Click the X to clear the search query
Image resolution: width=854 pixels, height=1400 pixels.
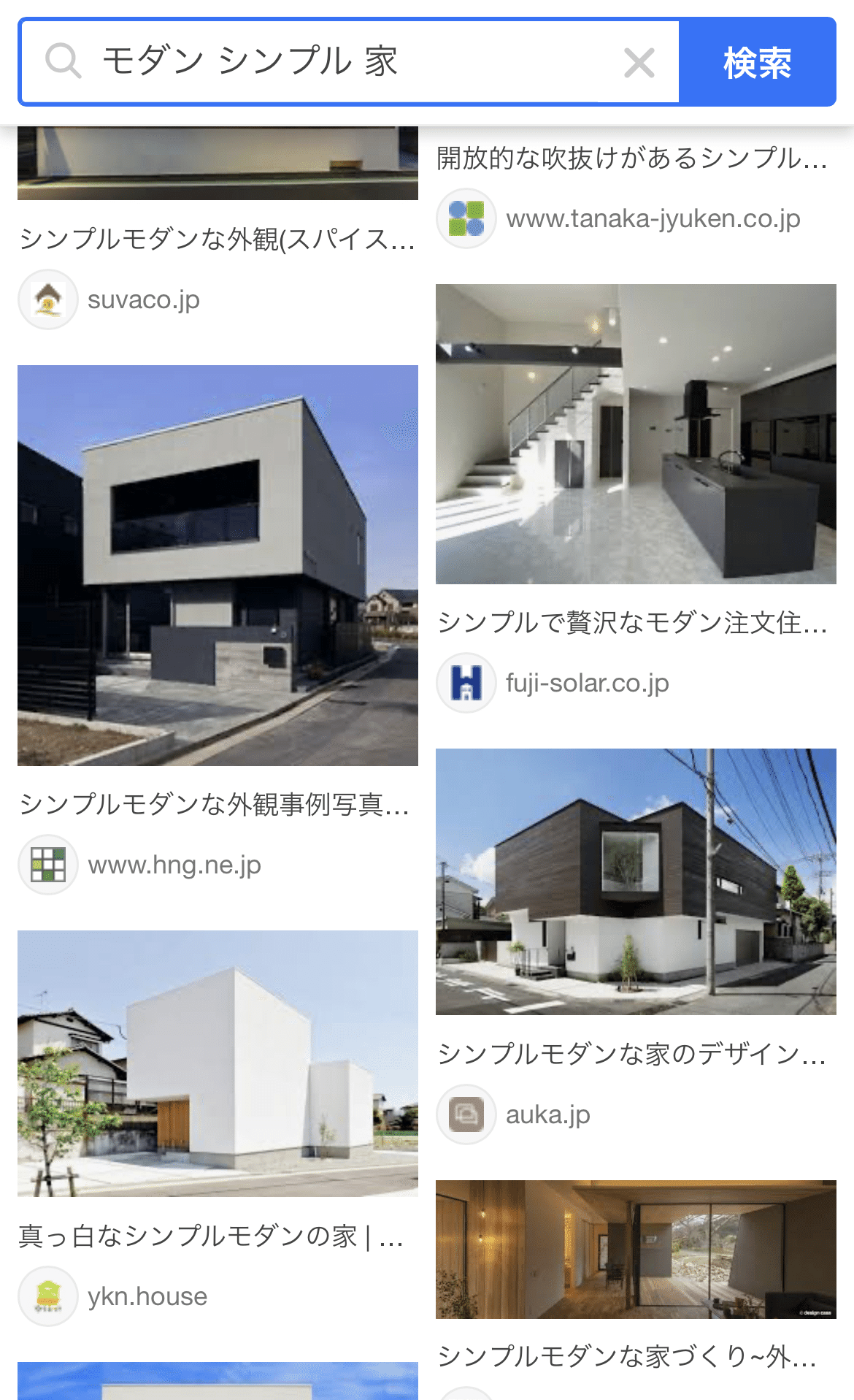(639, 62)
